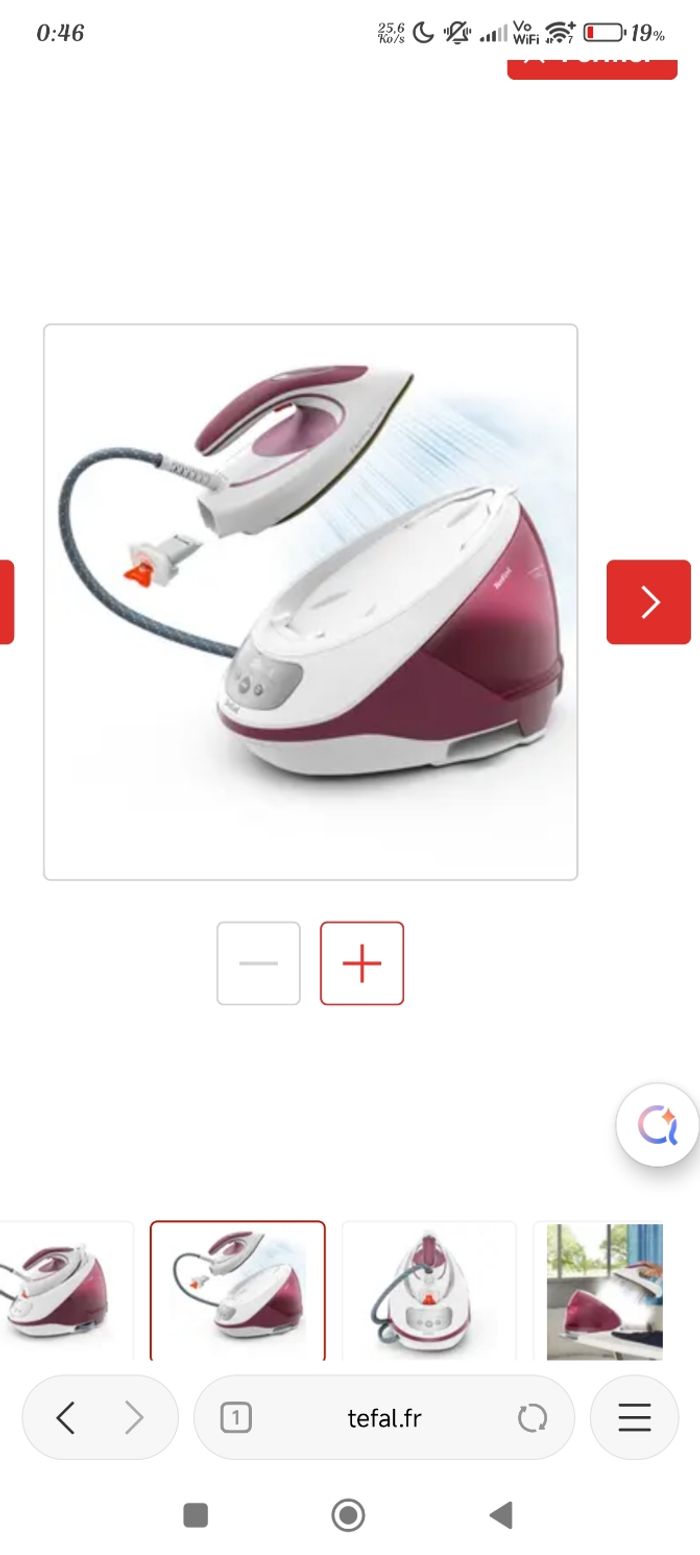Zoom in with the plus button
Screen dimensions: 700x1555
coord(362,963)
